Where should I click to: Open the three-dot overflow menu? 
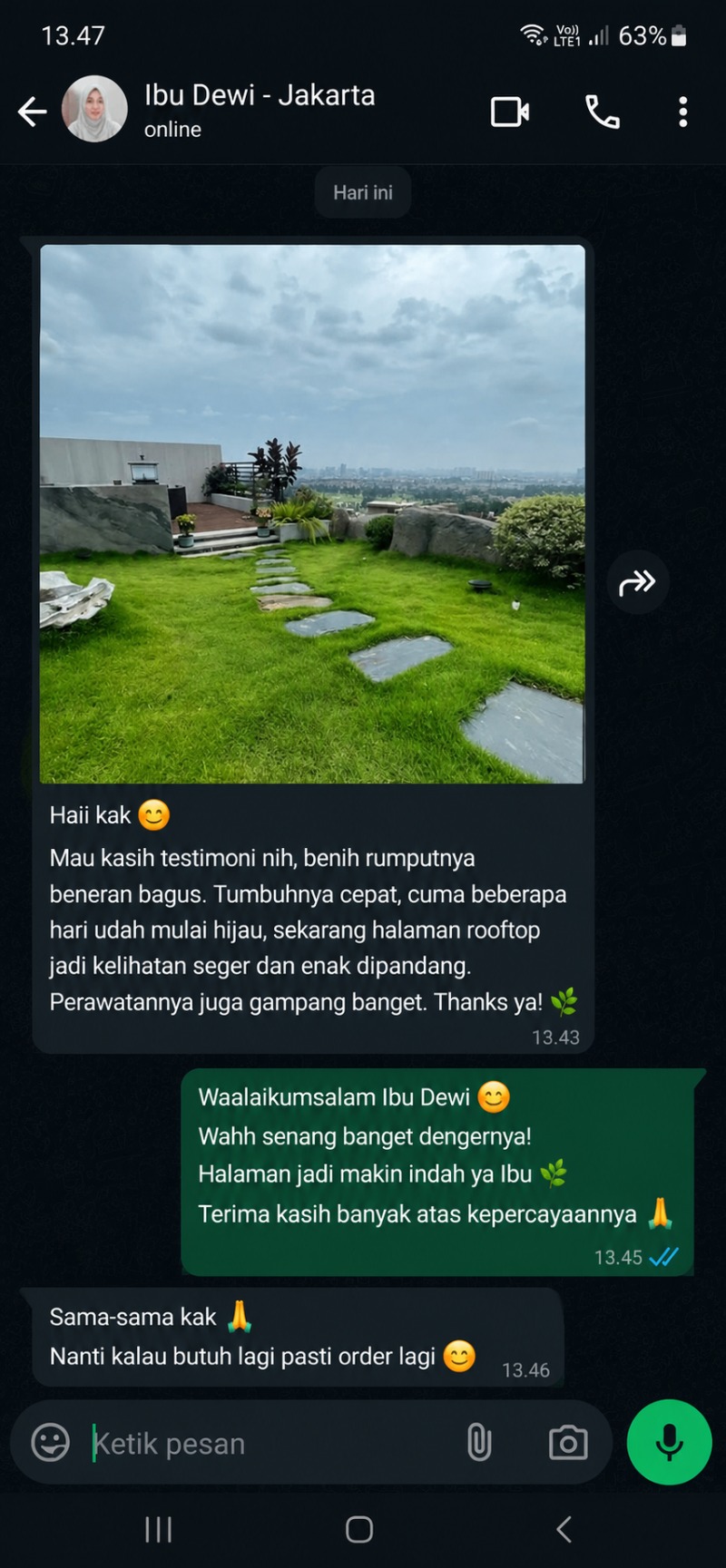tap(683, 112)
